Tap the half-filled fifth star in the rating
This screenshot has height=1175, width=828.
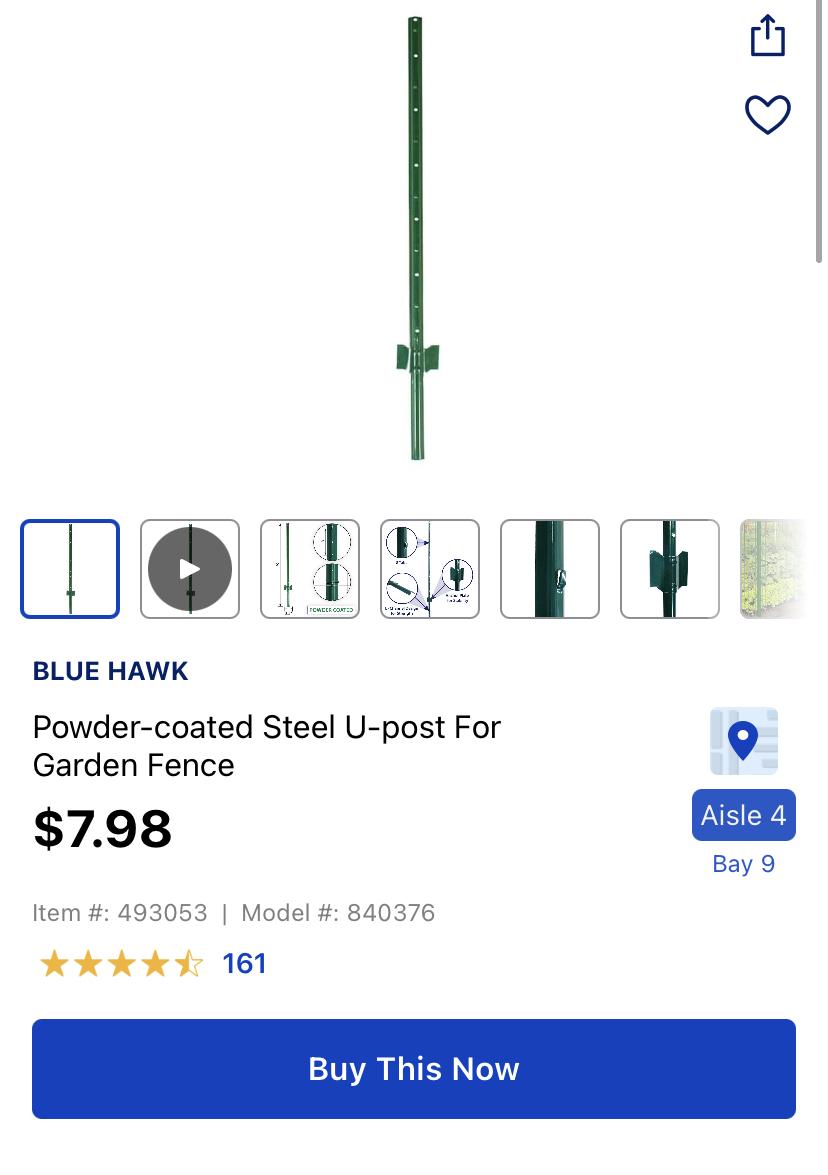188,963
